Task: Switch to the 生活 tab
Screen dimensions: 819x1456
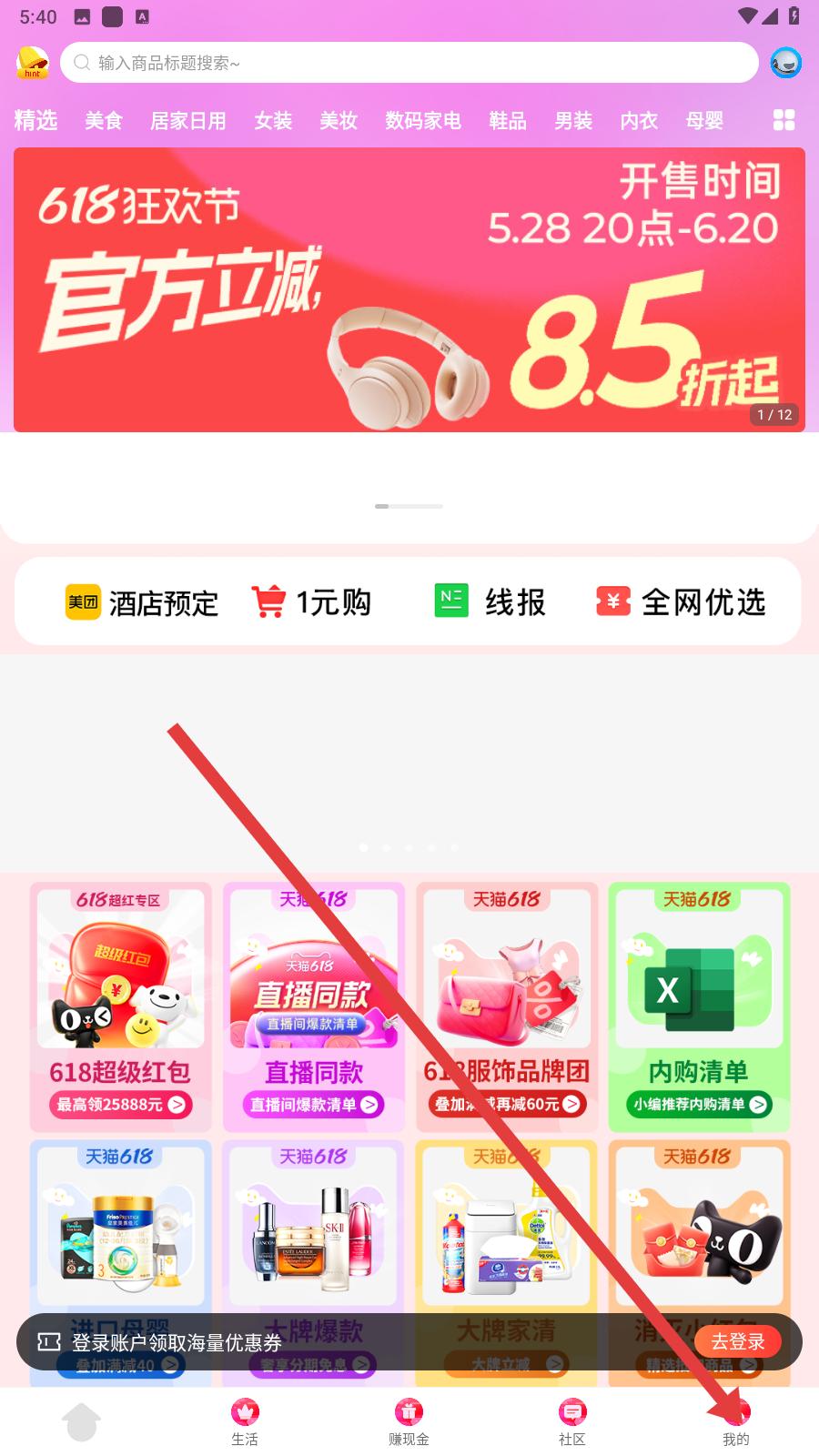Action: click(x=245, y=1422)
